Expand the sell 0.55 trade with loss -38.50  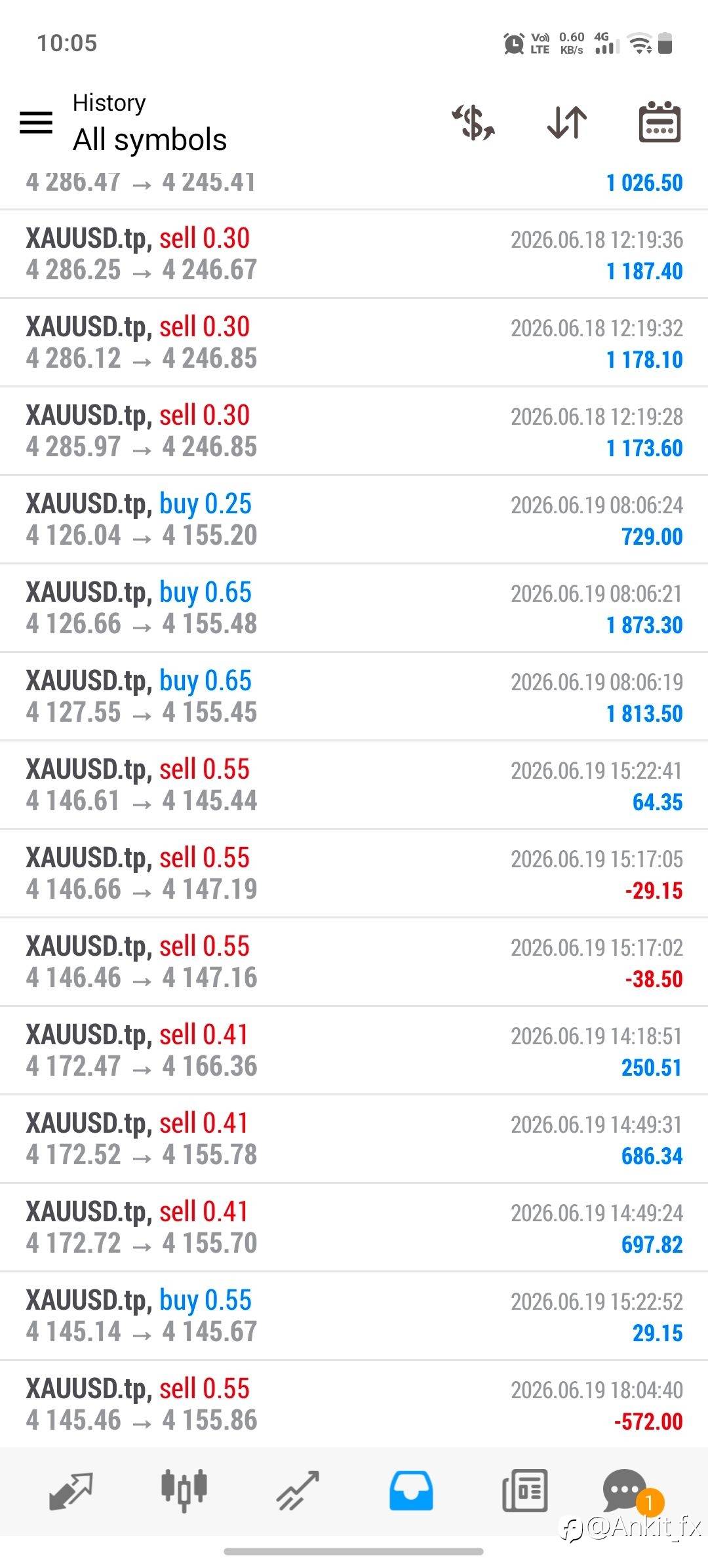click(x=354, y=962)
